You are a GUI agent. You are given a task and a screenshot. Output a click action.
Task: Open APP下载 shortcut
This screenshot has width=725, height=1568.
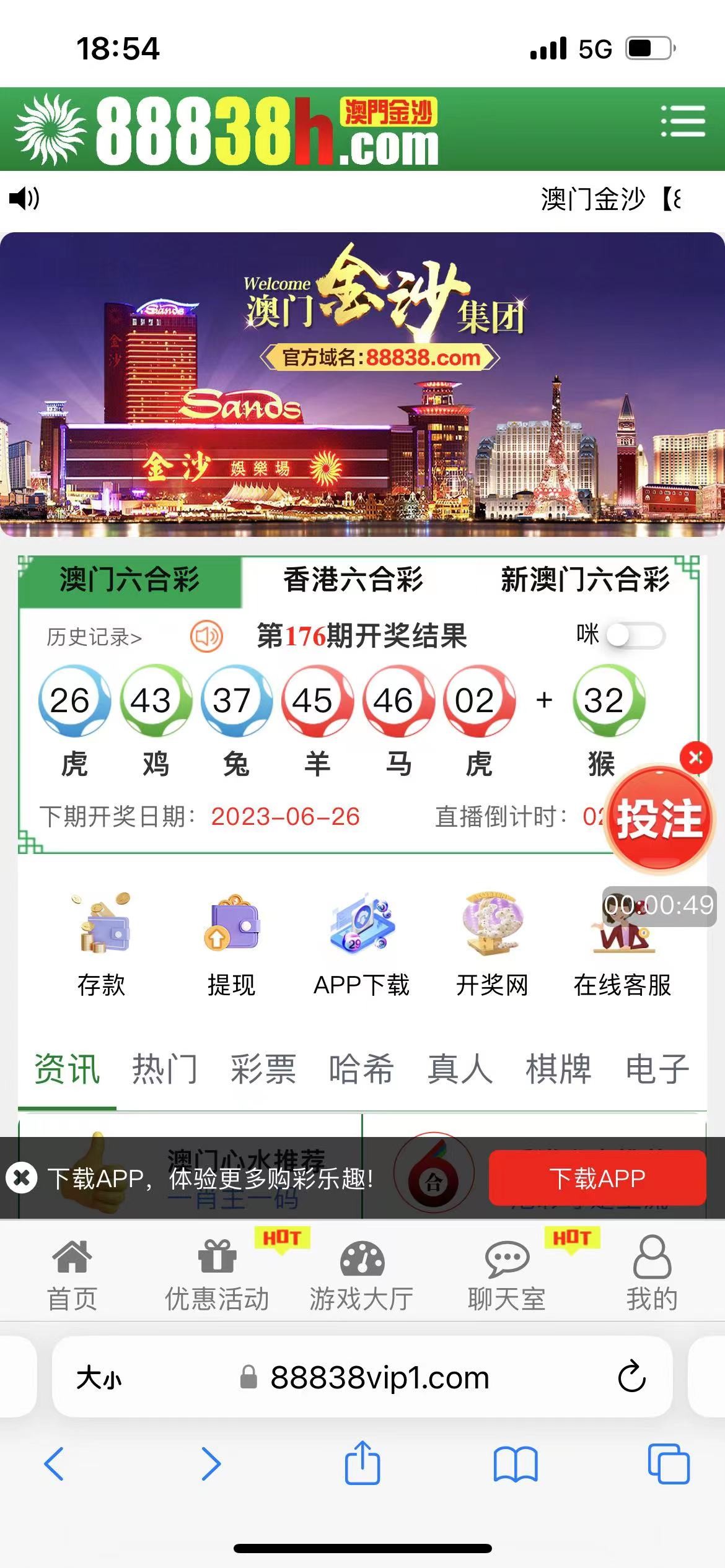[362, 944]
